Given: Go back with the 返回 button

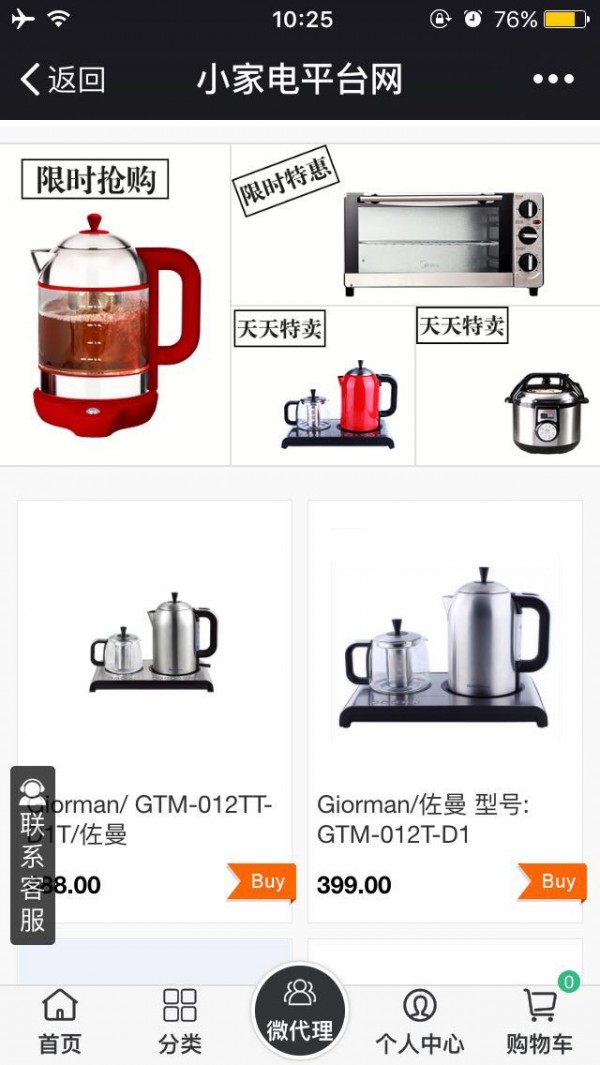Looking at the screenshot, I should pyautogui.click(x=62, y=79).
